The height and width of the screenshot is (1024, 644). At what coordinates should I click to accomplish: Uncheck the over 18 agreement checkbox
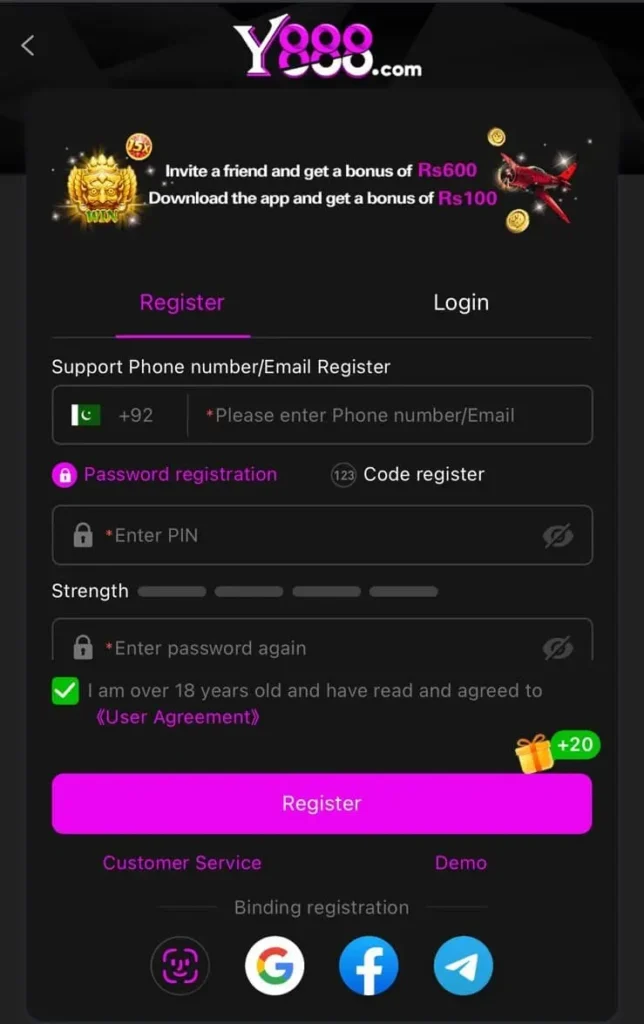tap(65, 691)
